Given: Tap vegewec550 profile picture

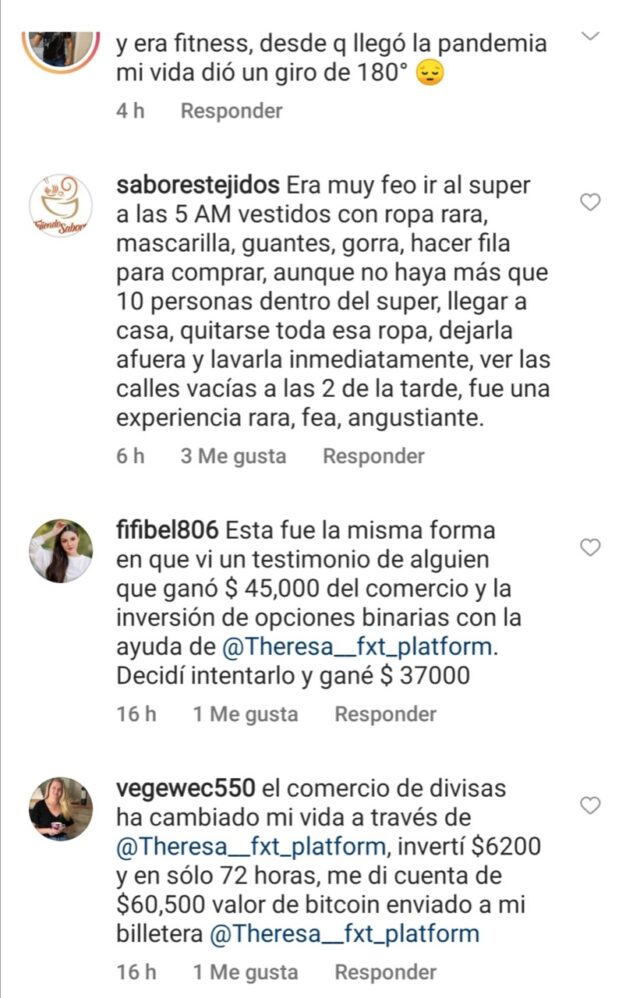Looking at the screenshot, I should tap(61, 809).
